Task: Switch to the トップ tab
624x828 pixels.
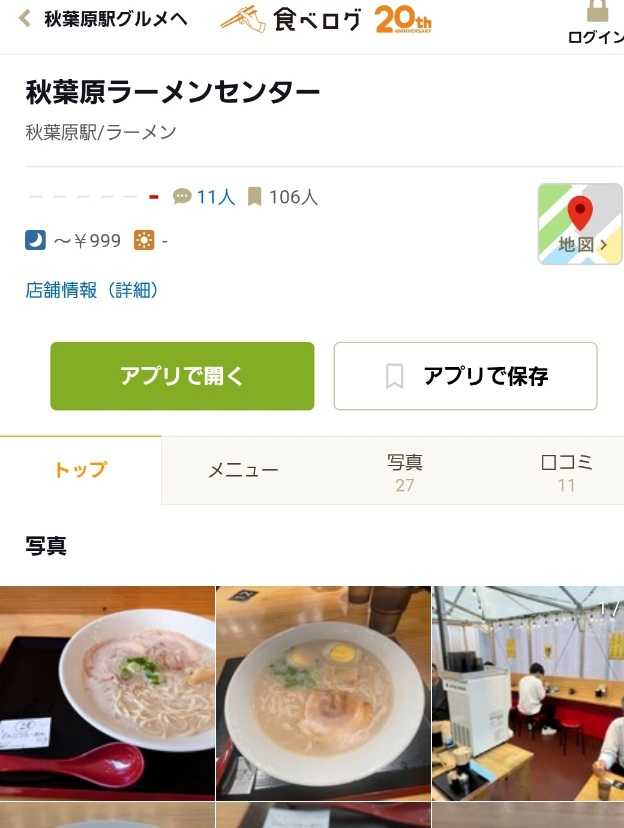Action: pos(81,470)
